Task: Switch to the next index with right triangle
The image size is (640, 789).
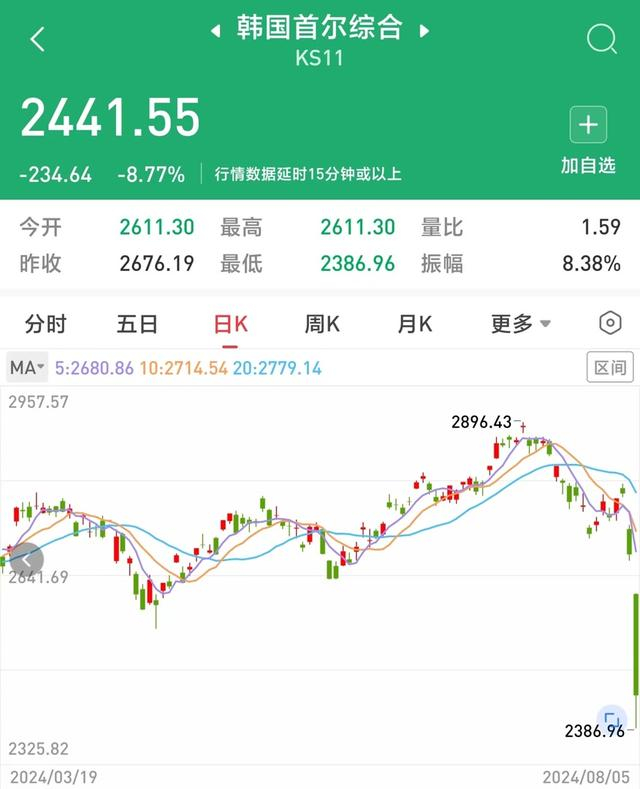Action: pyautogui.click(x=424, y=31)
